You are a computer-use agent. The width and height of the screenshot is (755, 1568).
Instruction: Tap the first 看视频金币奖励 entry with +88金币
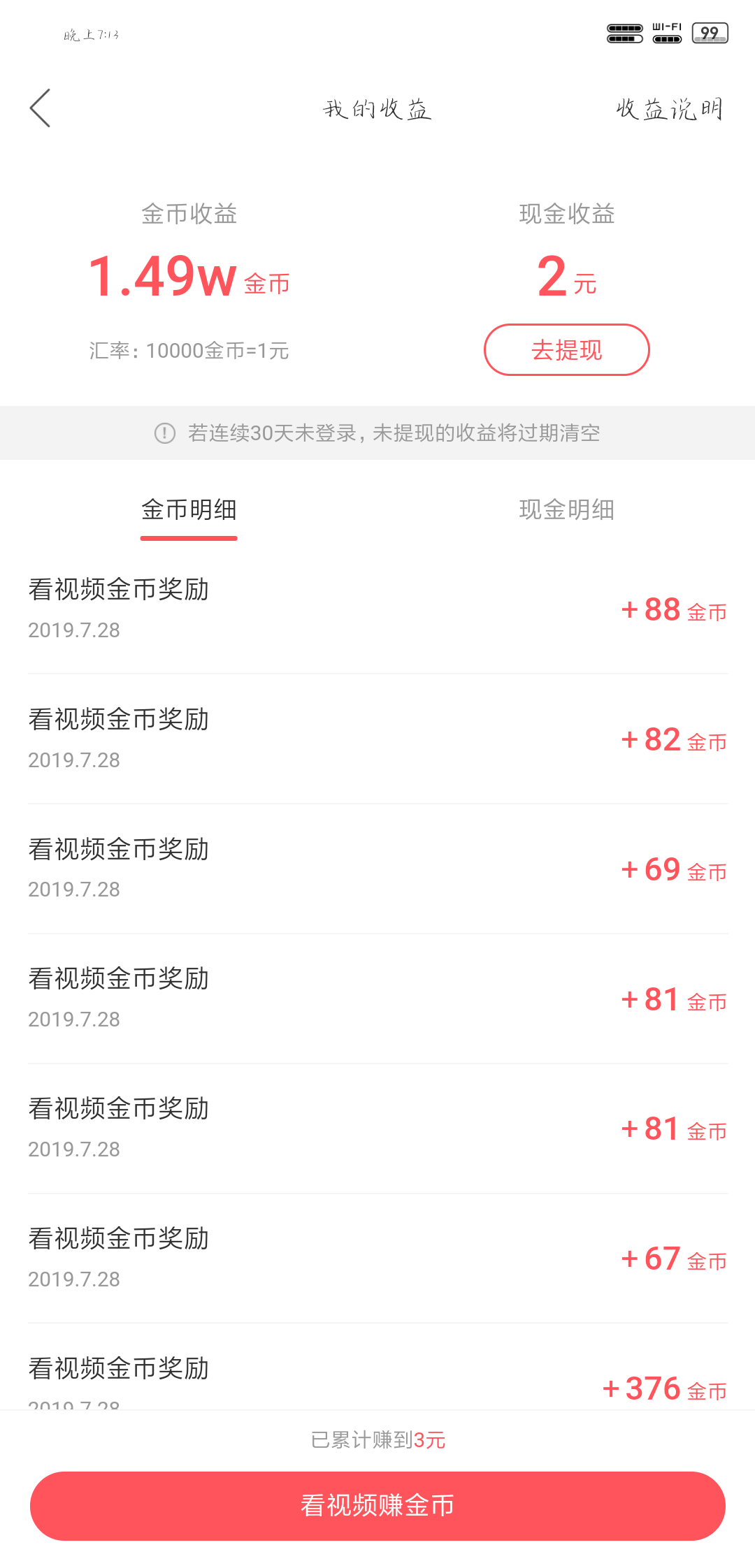[x=377, y=609]
